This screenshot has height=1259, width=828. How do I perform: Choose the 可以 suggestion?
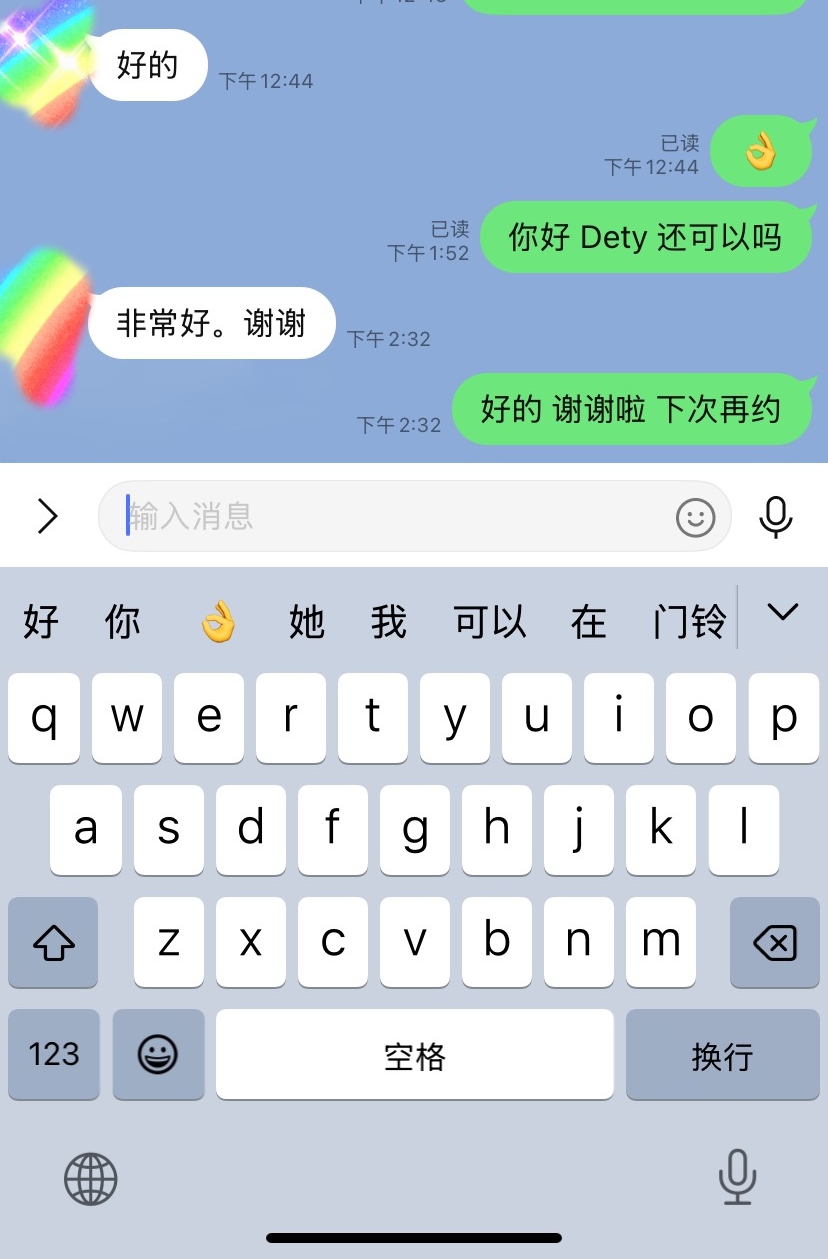(490, 621)
